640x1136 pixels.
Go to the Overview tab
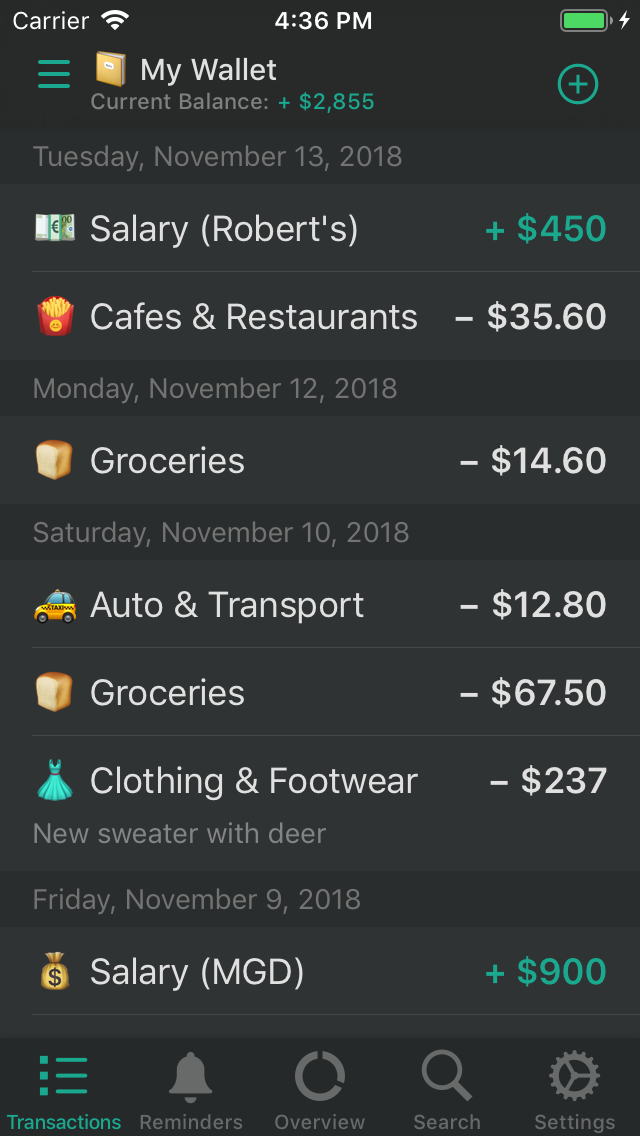tap(320, 1092)
